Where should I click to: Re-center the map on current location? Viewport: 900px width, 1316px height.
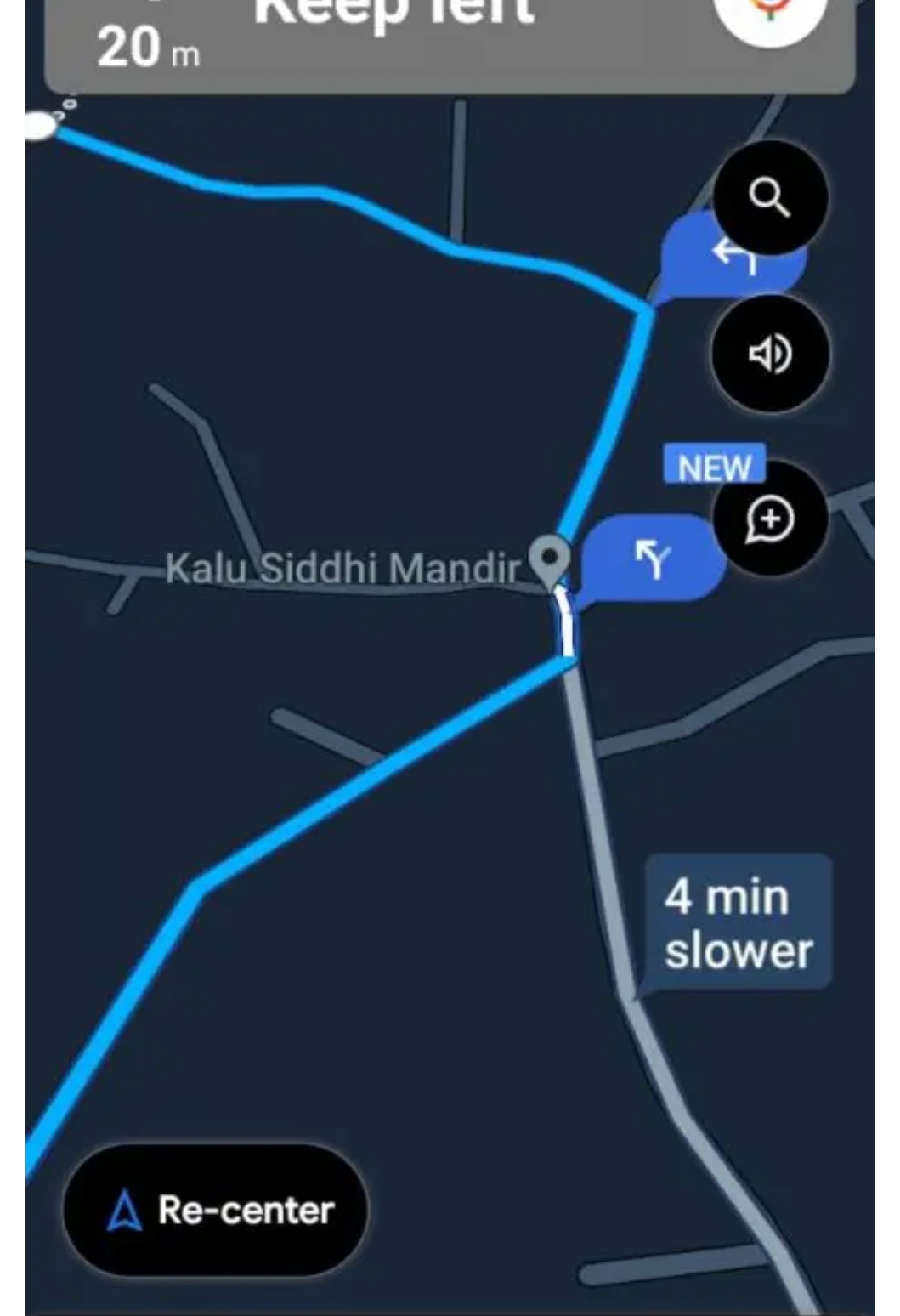(215, 1210)
